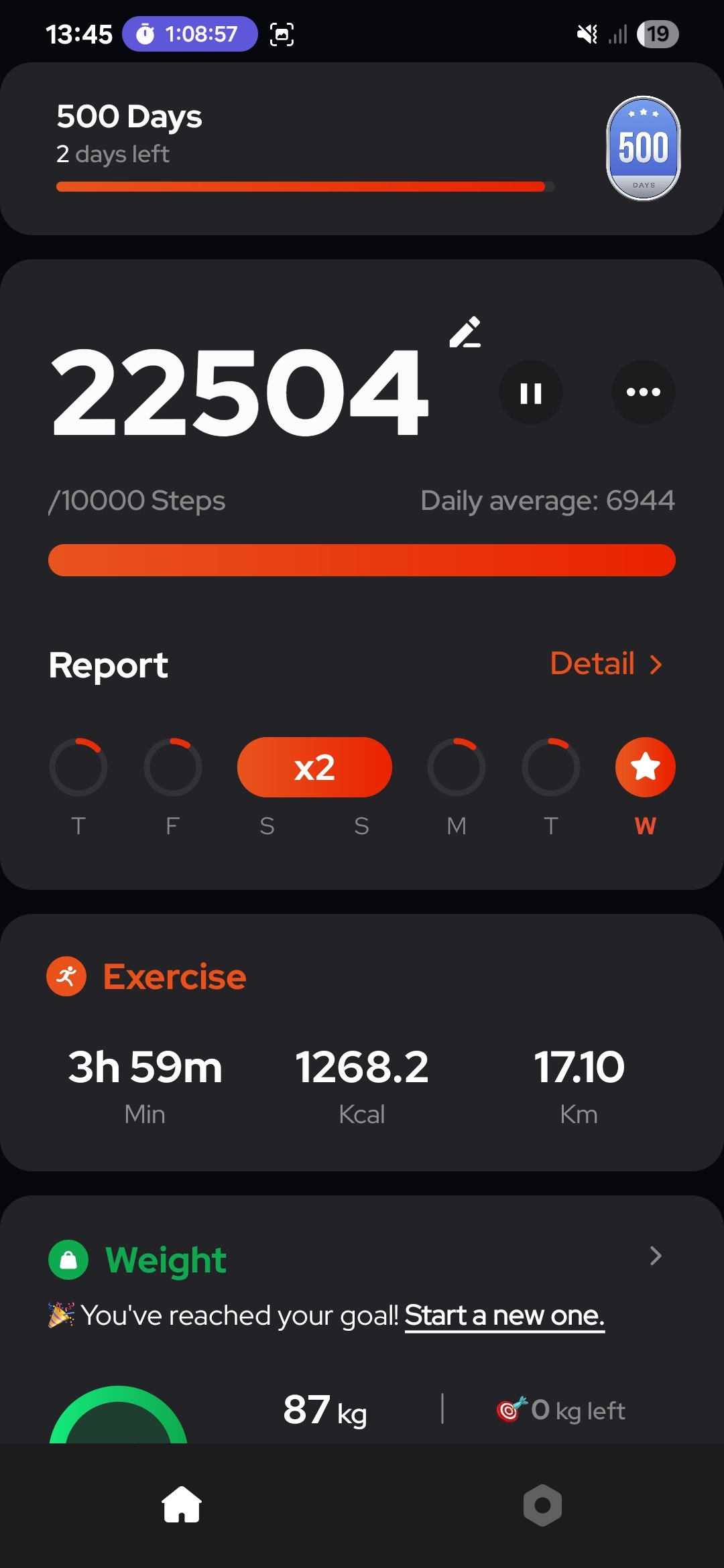Select the x2 weekend badge

(314, 767)
